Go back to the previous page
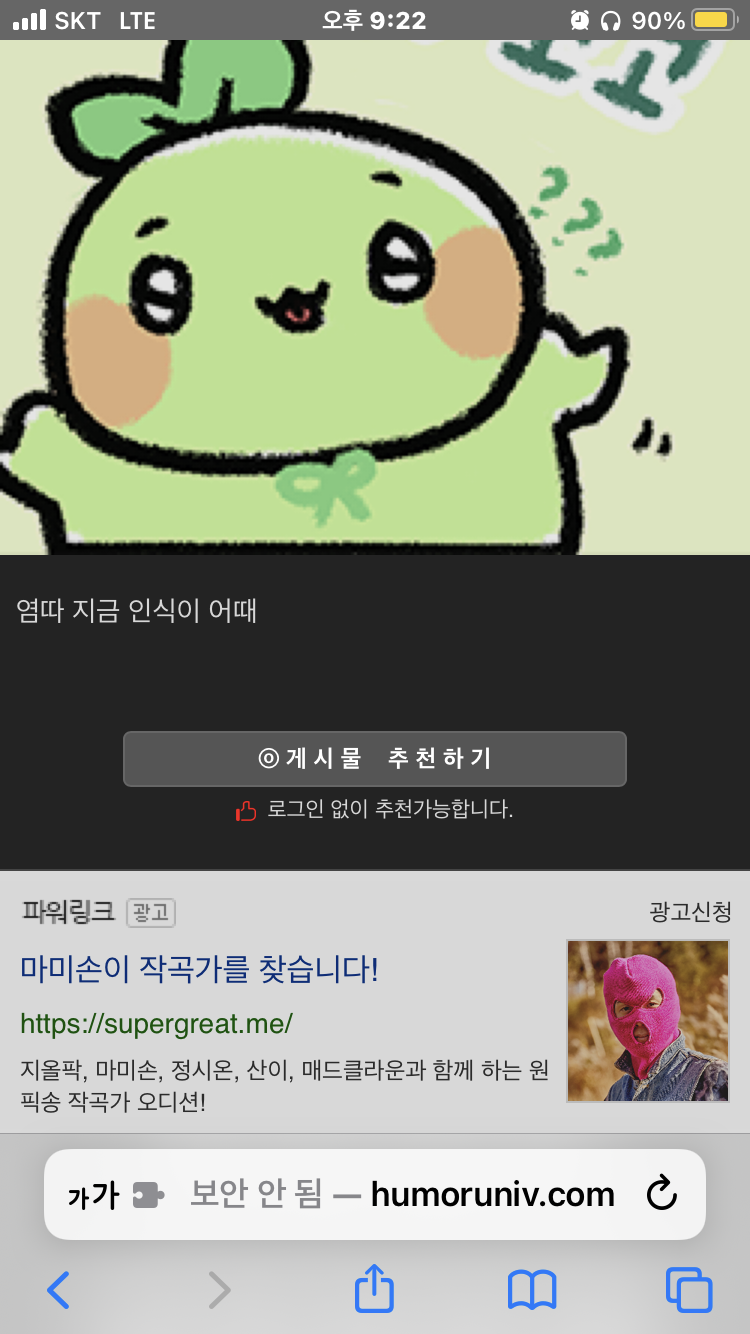 tap(59, 1290)
